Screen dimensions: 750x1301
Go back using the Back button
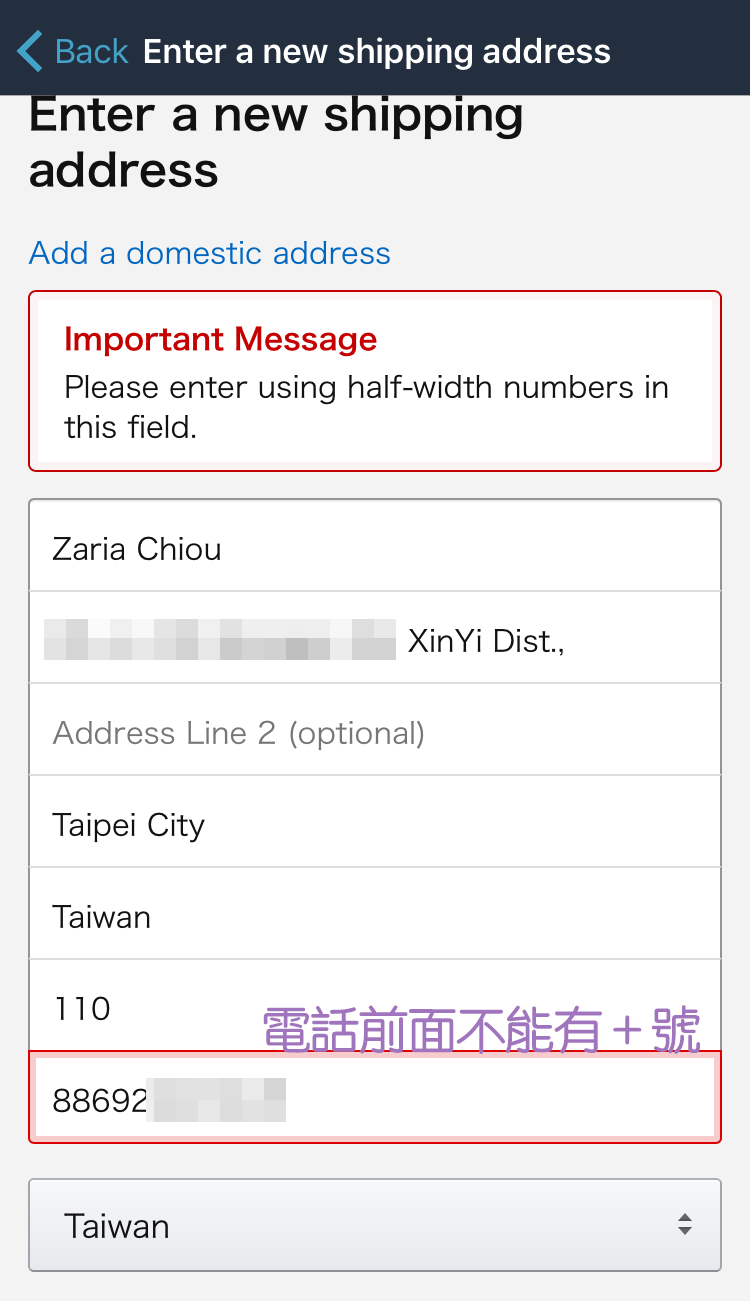click(73, 51)
